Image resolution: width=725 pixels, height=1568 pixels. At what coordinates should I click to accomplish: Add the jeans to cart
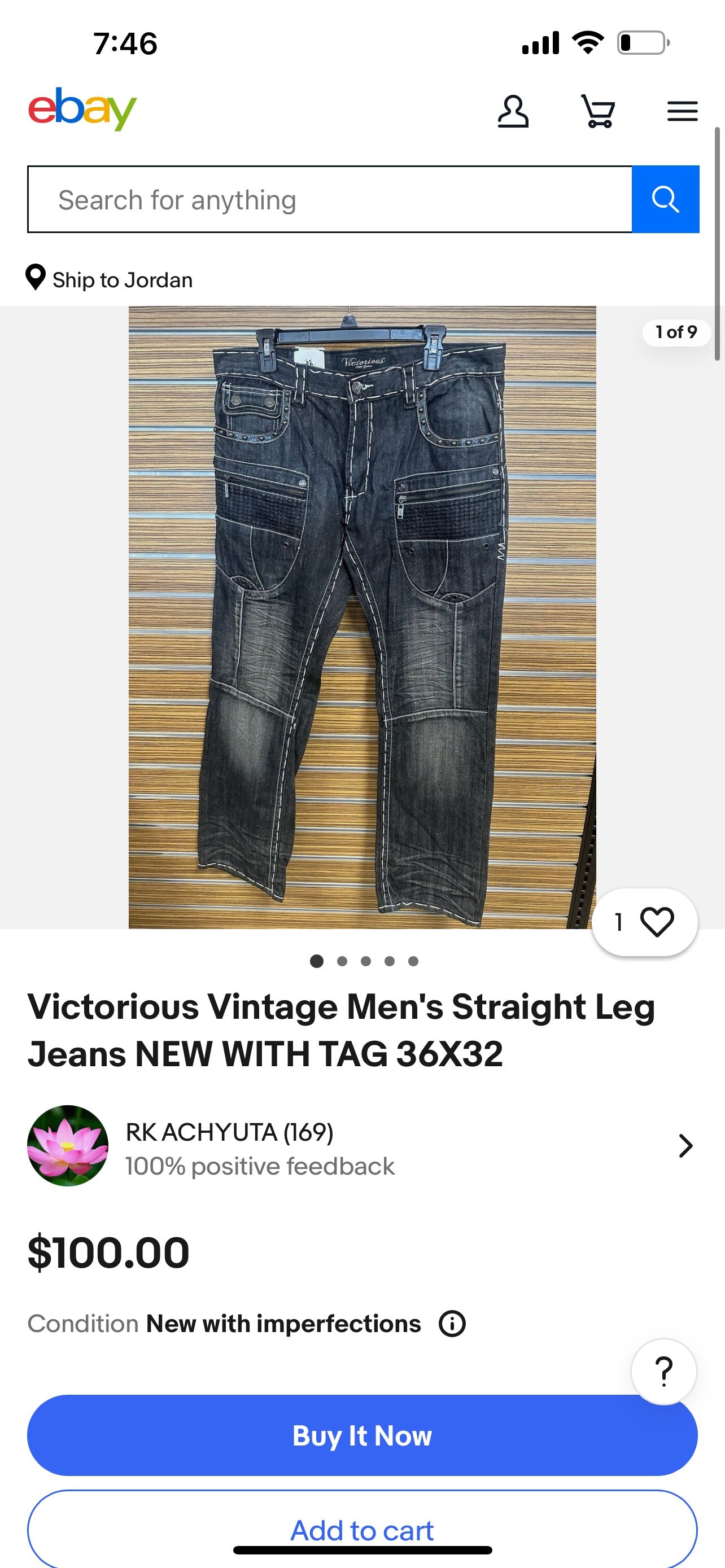click(361, 1530)
